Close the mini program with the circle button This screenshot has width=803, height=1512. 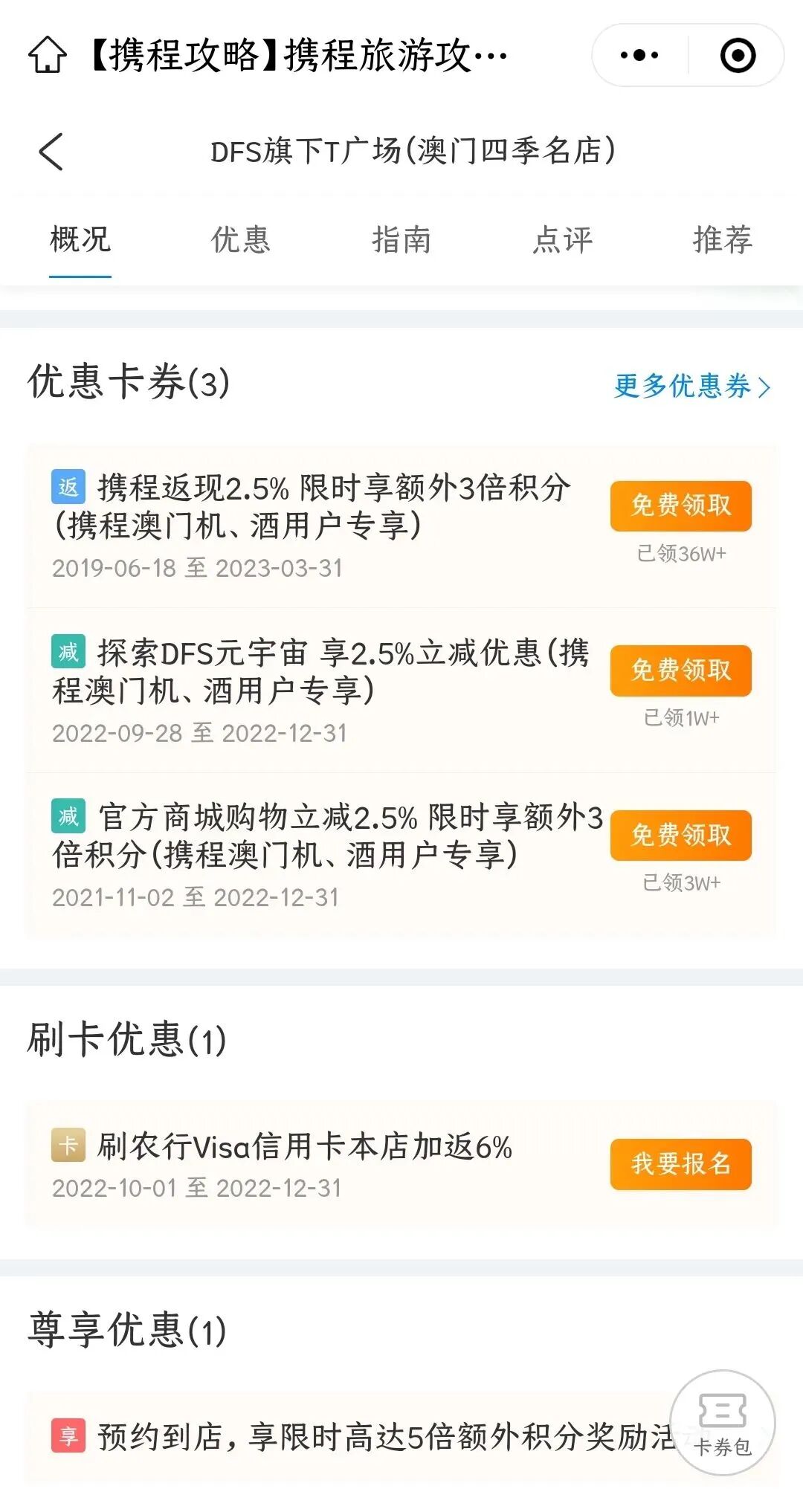pyautogui.click(x=738, y=55)
